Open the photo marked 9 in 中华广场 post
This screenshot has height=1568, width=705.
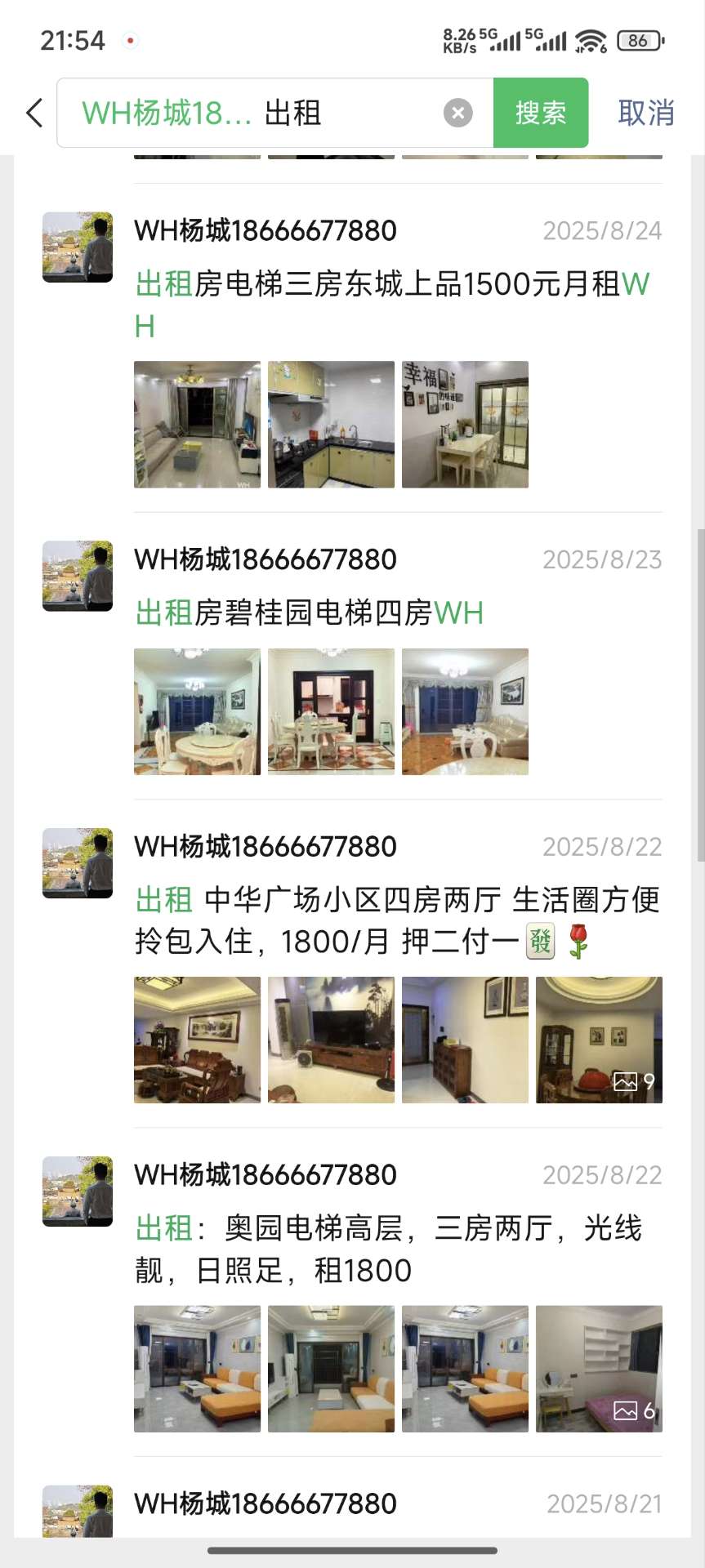tap(599, 1040)
